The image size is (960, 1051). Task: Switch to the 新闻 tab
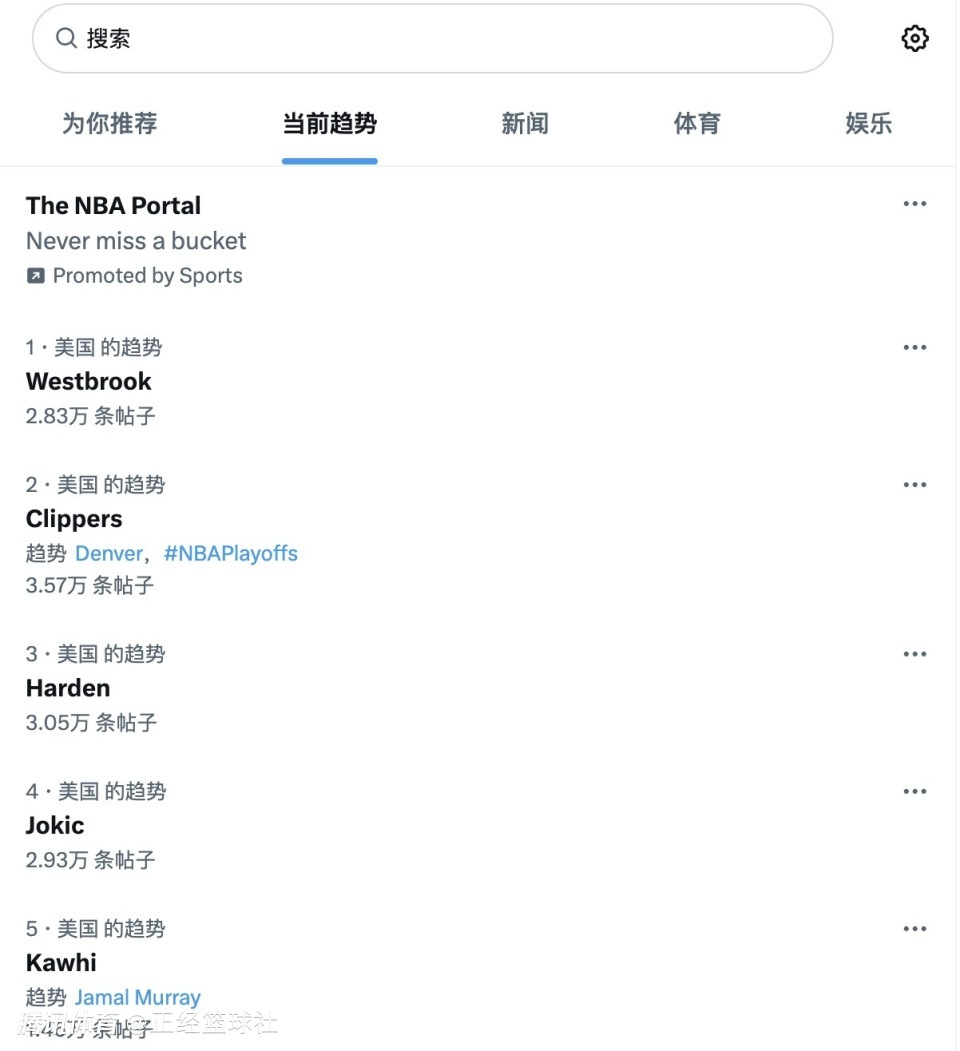coord(525,124)
